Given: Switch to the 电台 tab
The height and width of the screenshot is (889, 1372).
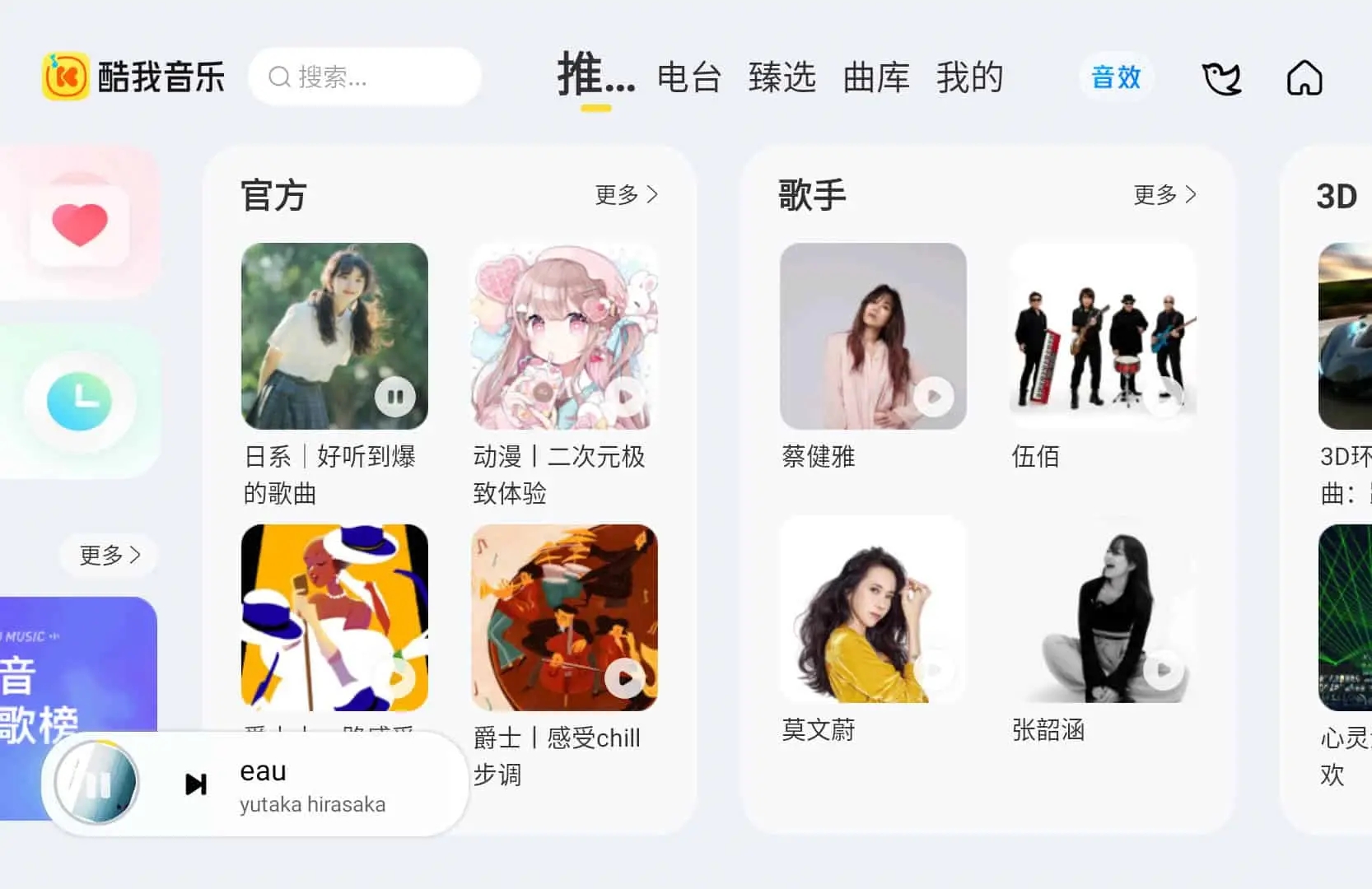Looking at the screenshot, I should (x=689, y=77).
